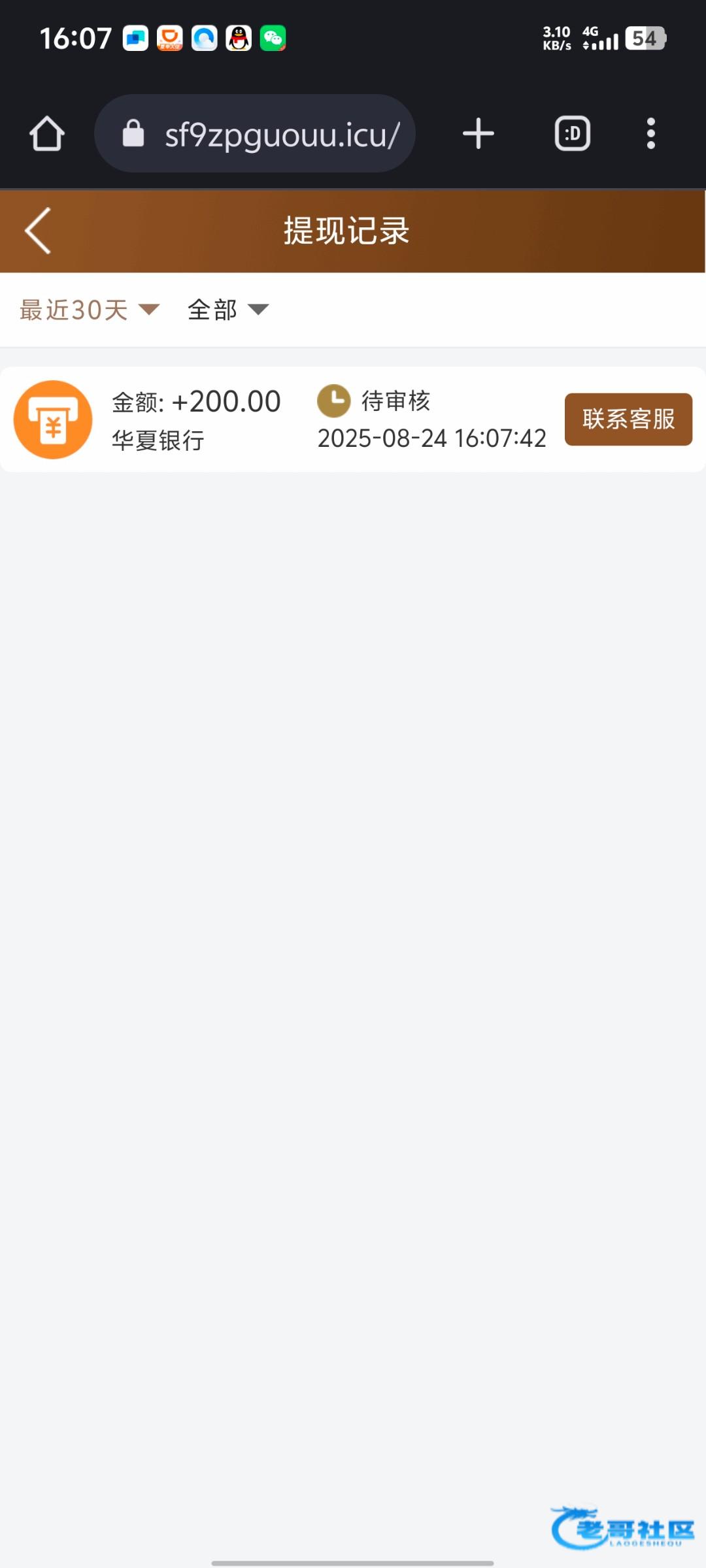The height and width of the screenshot is (1568, 706).
Task: Tap the sf9zpguouu.icu address bar
Action: (255, 134)
